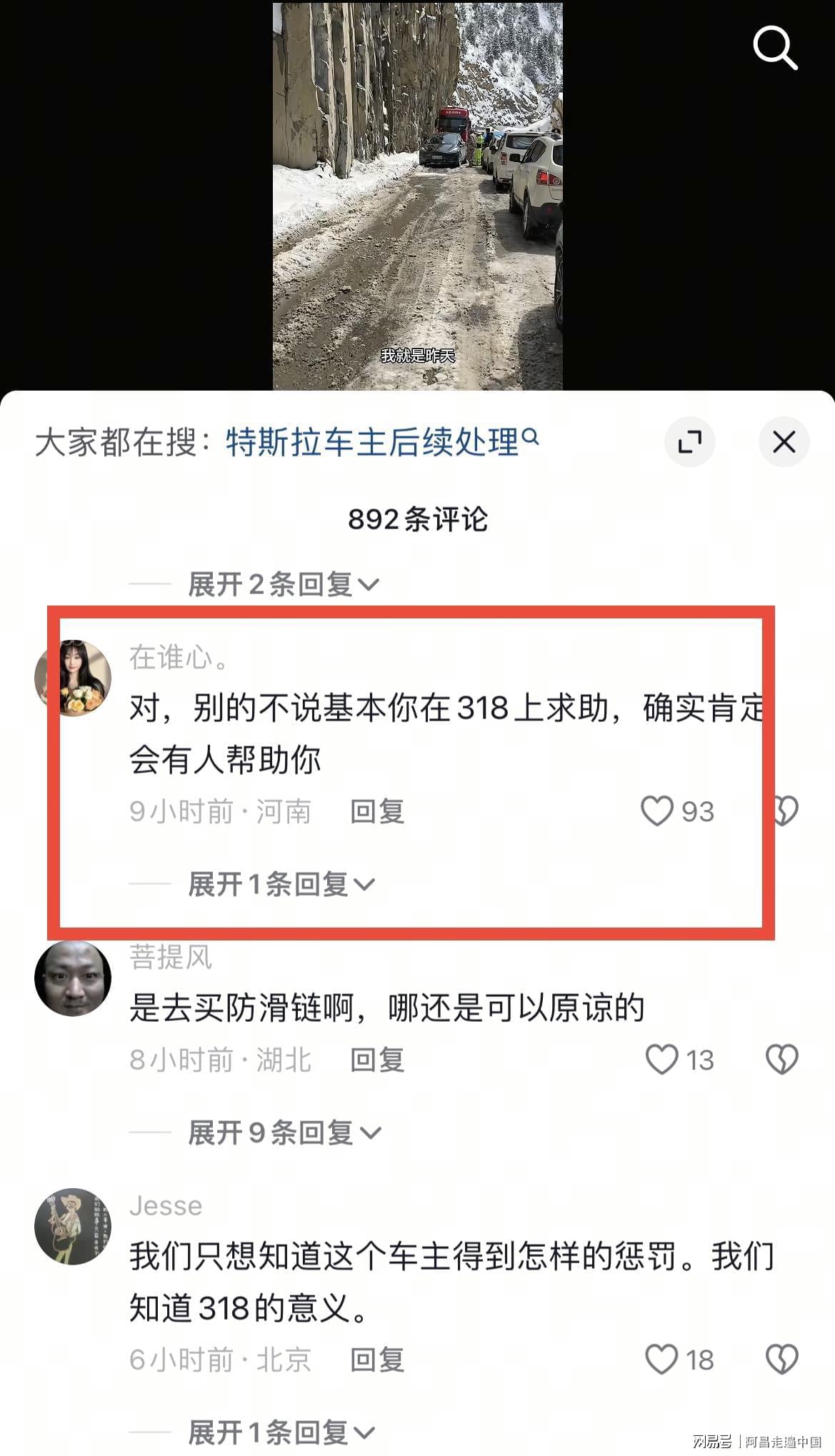The height and width of the screenshot is (1456, 835).
Task: Dislike 在谁心。's comment
Action: pyautogui.click(x=784, y=811)
